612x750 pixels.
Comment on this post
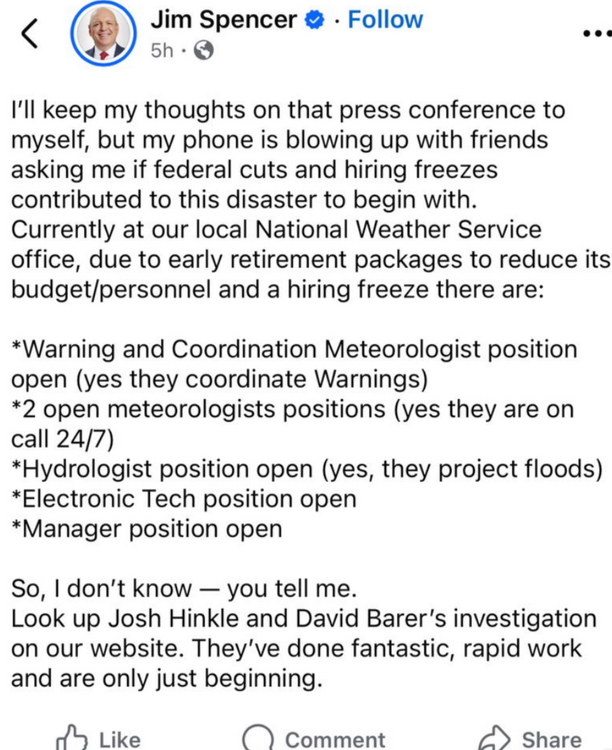tap(315, 739)
